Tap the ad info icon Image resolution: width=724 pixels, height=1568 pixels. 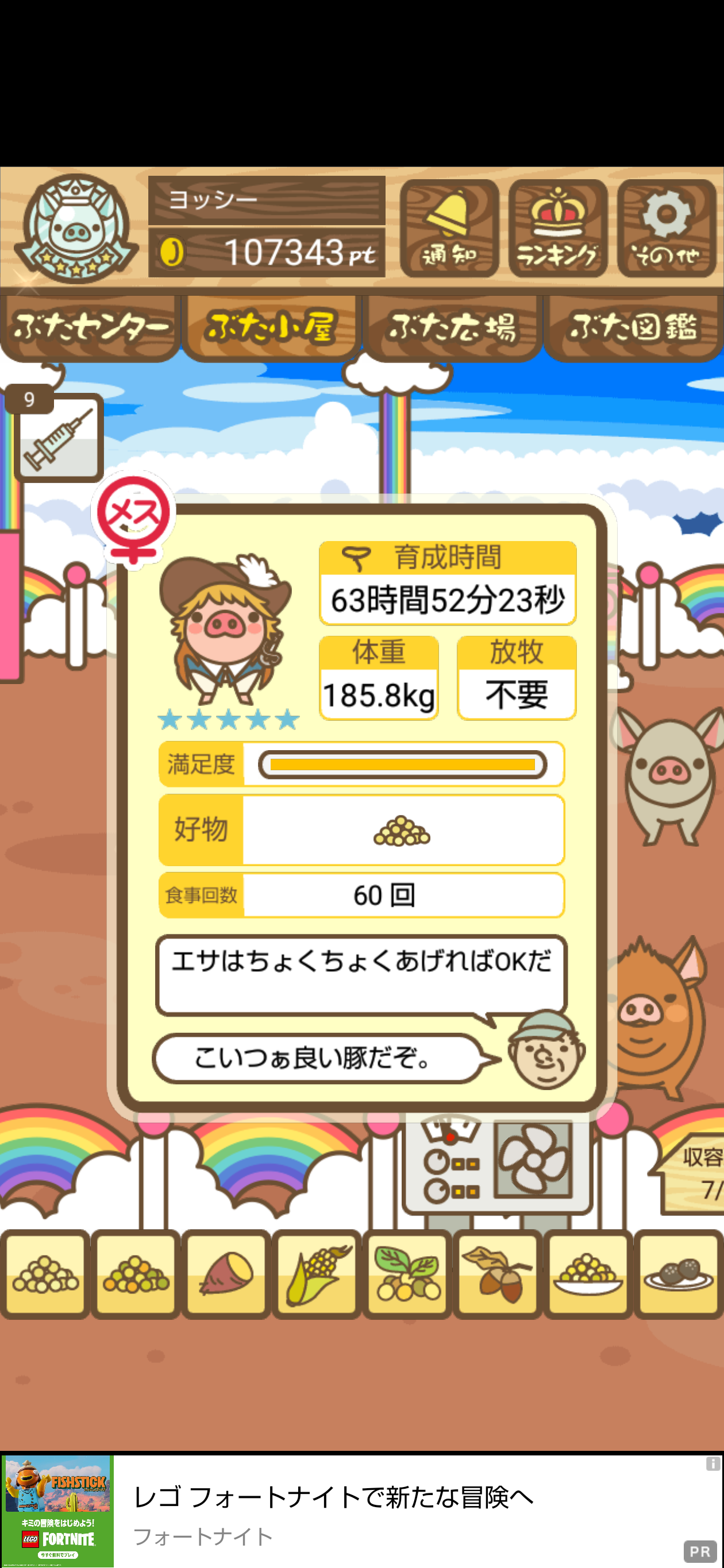click(x=713, y=1463)
